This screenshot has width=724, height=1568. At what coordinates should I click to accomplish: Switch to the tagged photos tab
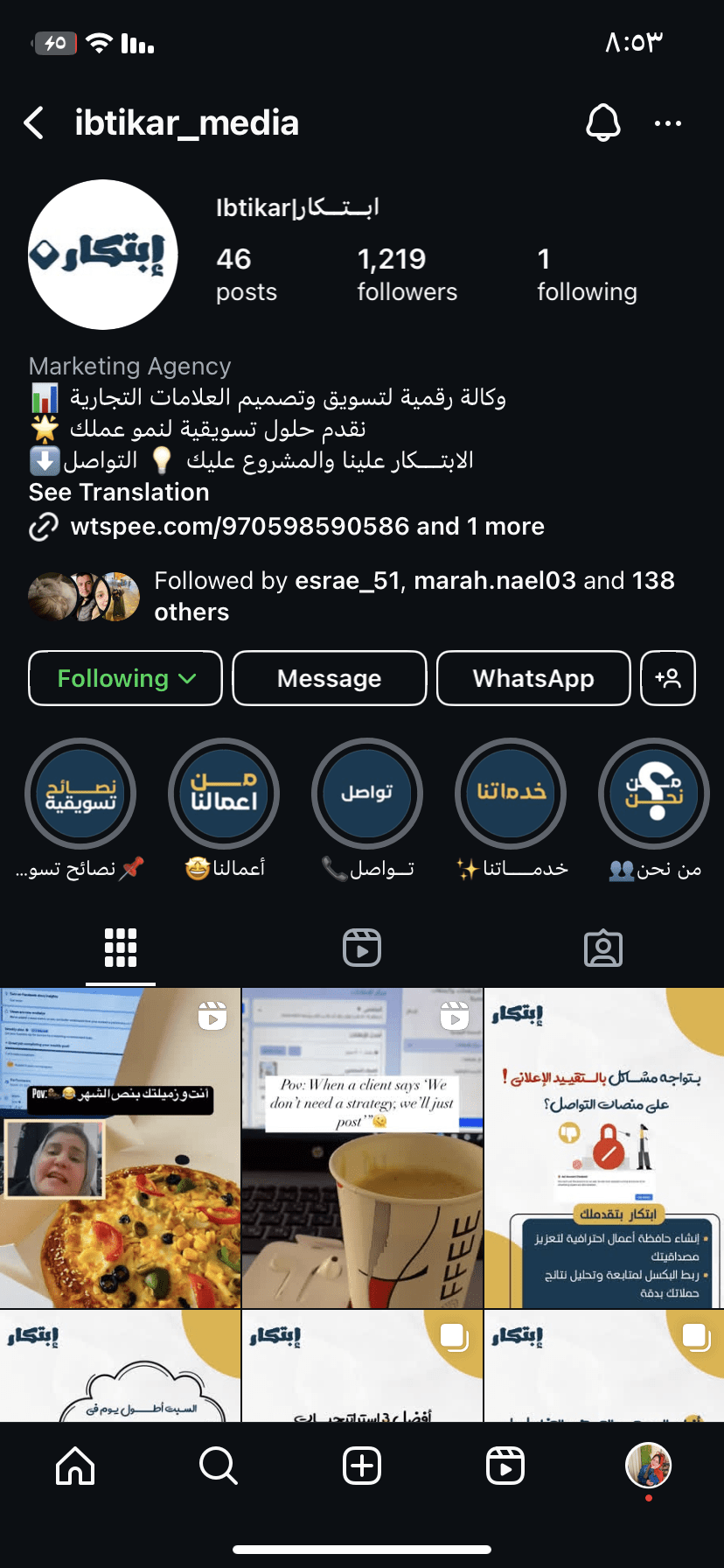click(603, 948)
